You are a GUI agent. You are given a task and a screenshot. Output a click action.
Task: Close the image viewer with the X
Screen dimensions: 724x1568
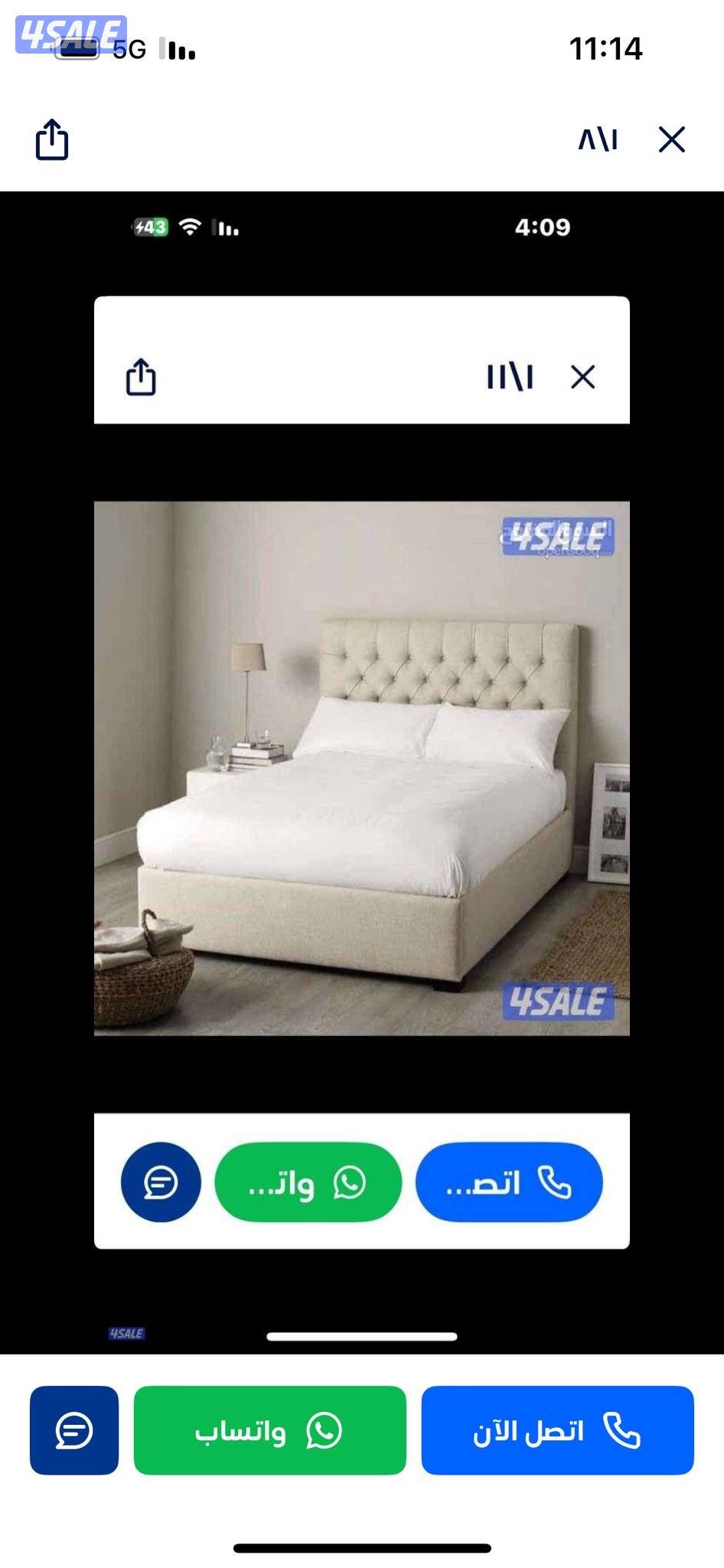tap(672, 139)
